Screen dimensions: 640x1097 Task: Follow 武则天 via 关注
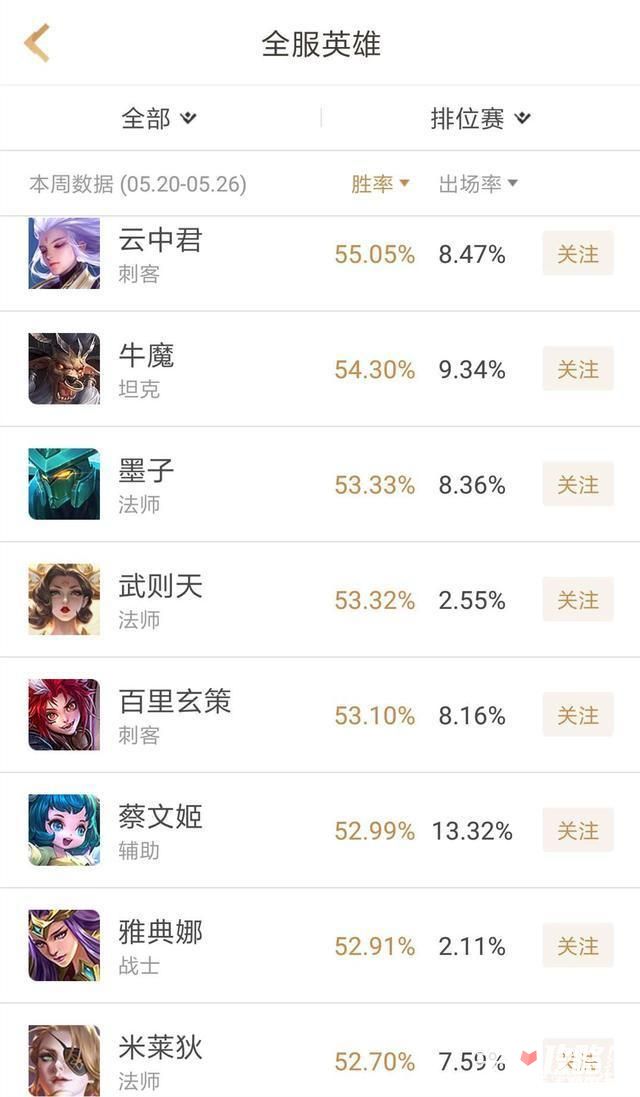pos(578,600)
